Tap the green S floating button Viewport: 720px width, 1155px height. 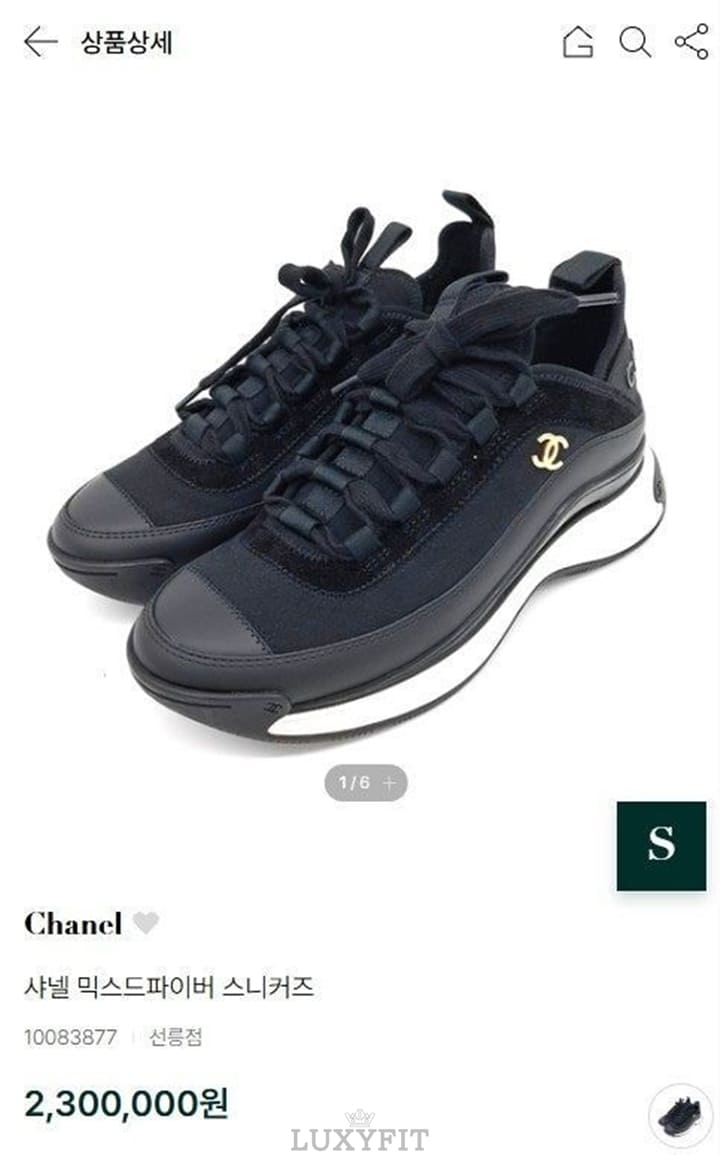pyautogui.click(x=661, y=845)
